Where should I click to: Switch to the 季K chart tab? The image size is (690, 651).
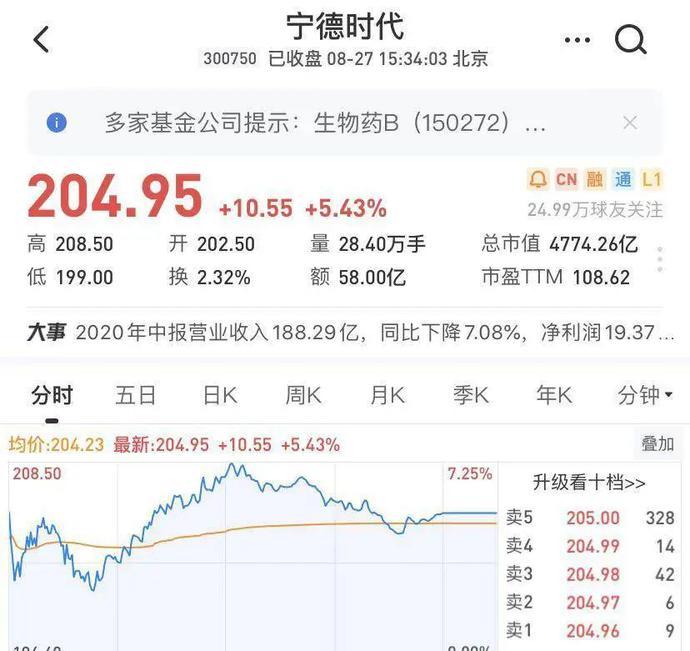470,395
